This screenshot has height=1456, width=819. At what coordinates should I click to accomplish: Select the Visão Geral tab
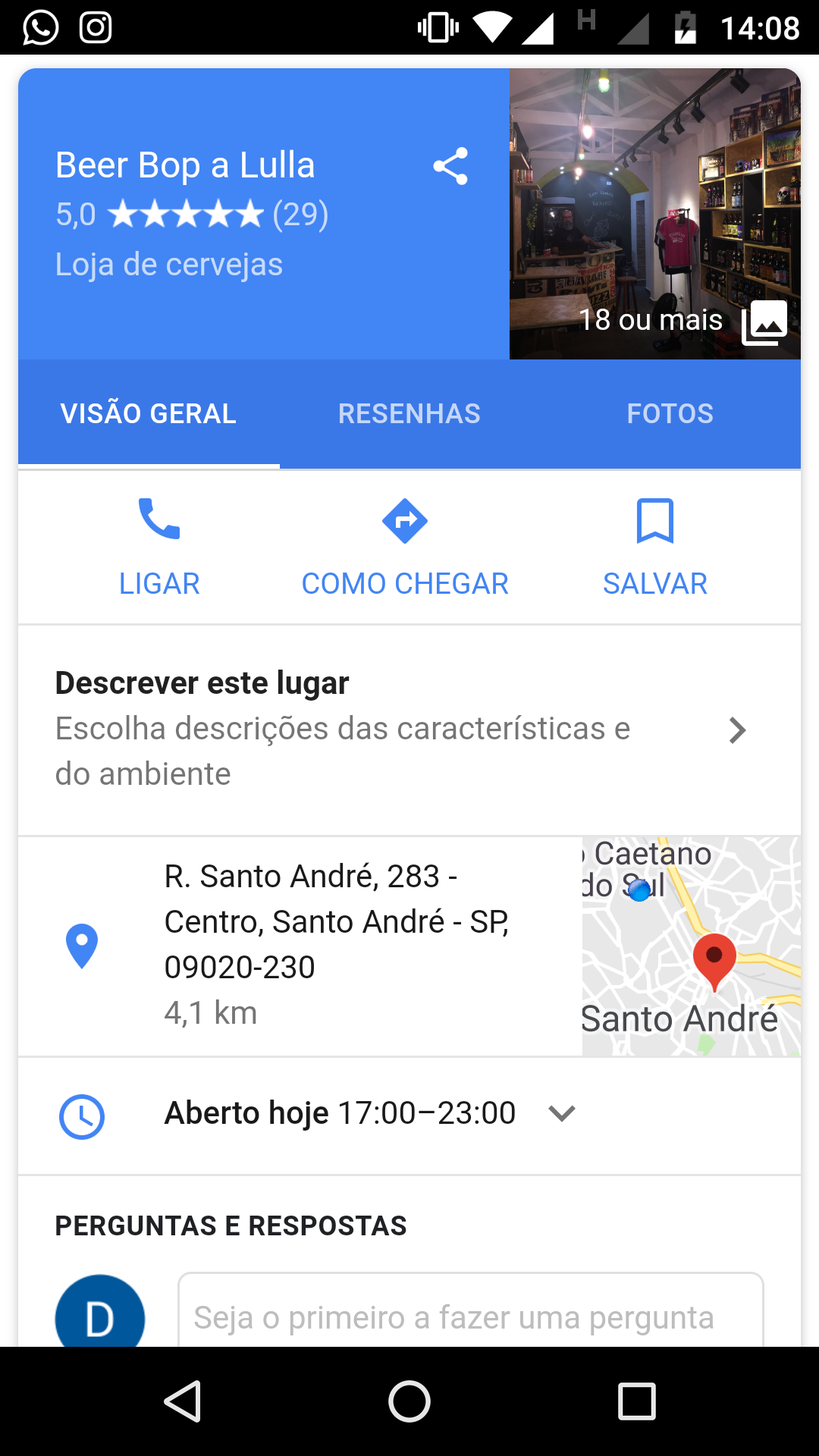[x=149, y=413]
